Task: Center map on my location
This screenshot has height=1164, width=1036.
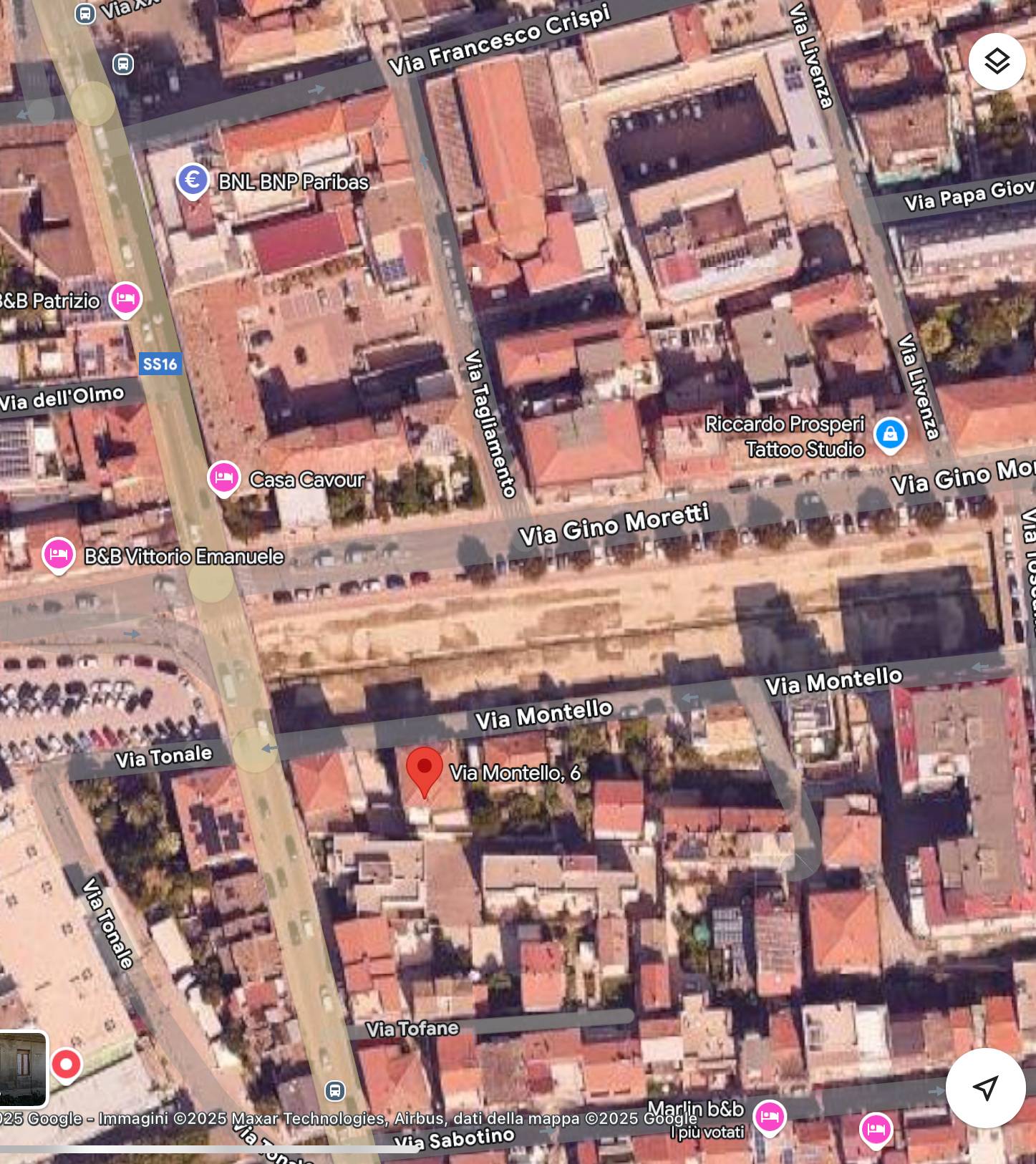Action: [985, 1087]
